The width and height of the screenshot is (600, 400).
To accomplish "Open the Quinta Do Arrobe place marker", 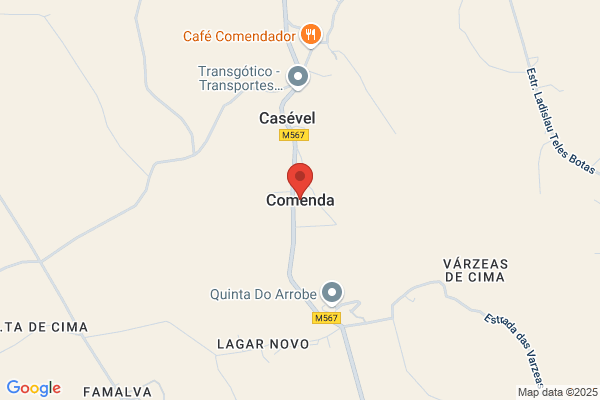I will (x=332, y=294).
